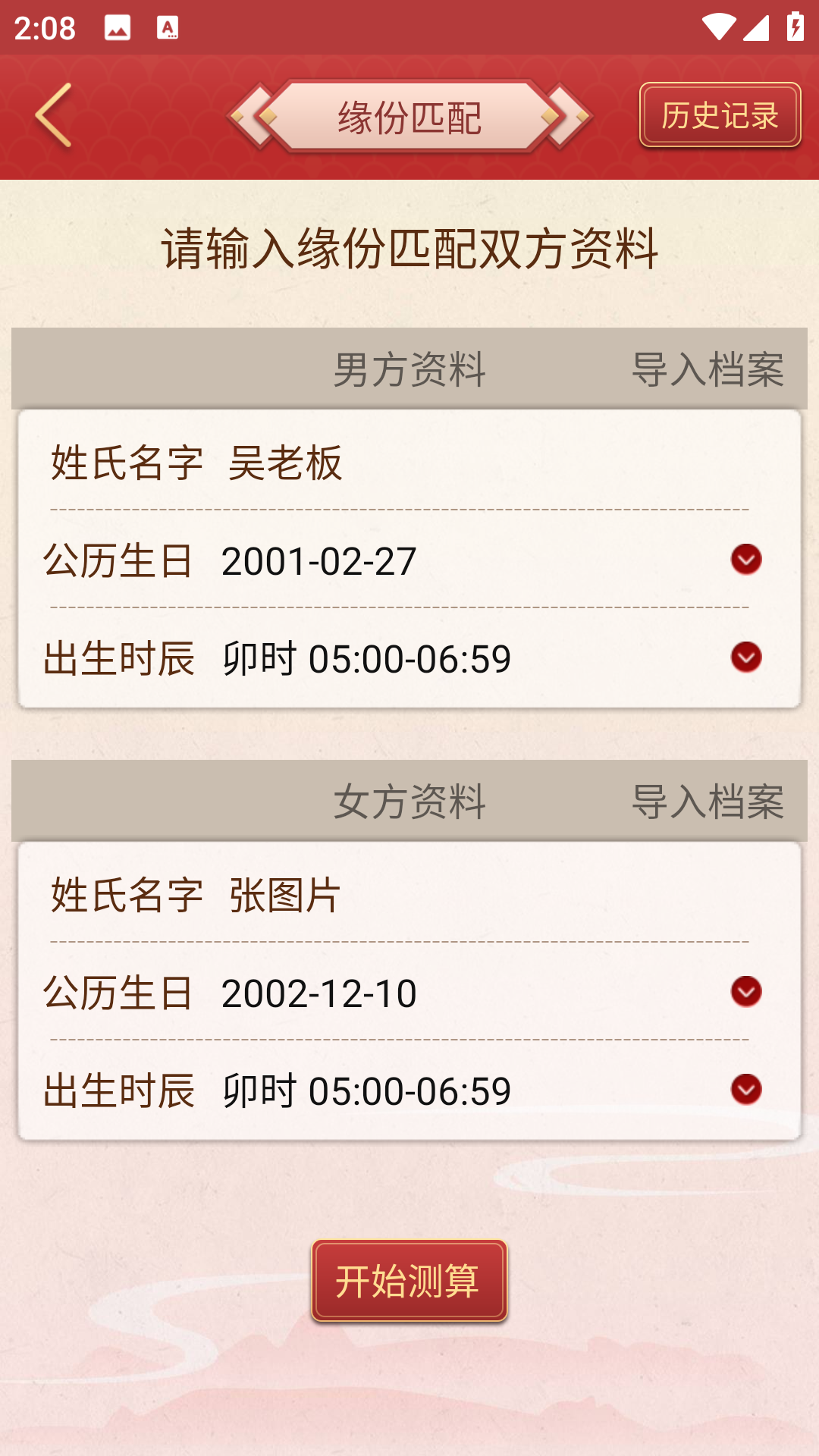Tap 导入档案 in the male section

708,368
